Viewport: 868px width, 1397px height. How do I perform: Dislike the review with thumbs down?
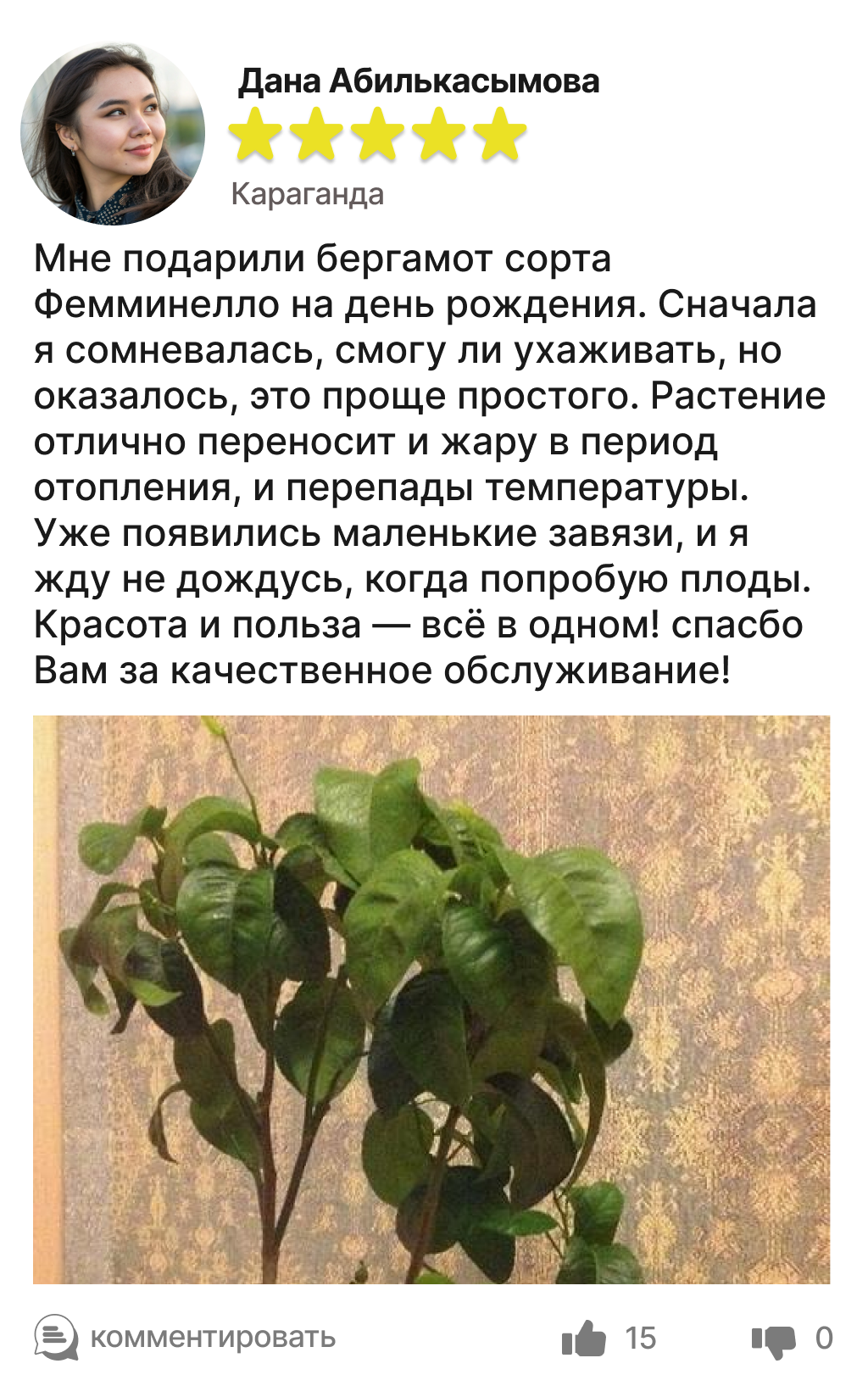[773, 1339]
